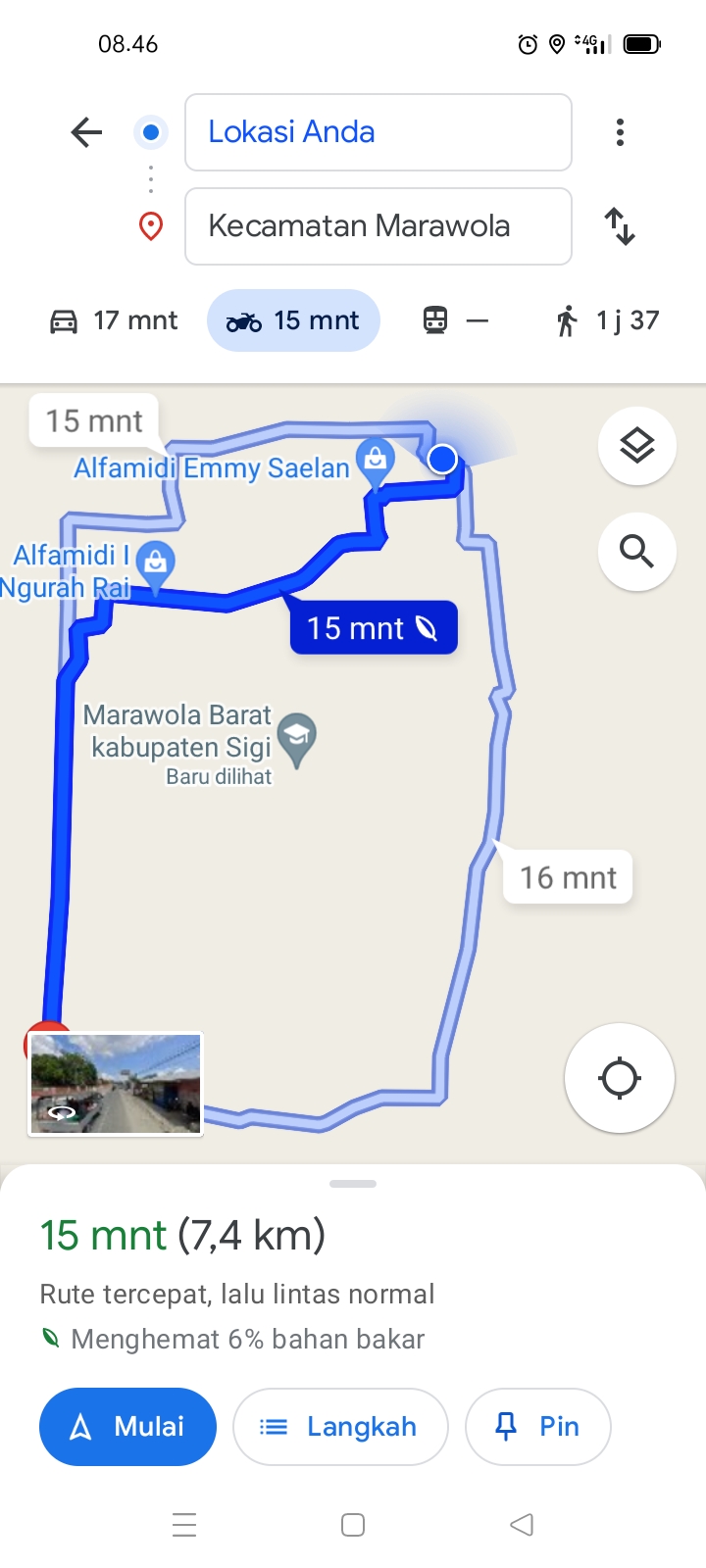Screen dimensions: 706x1568
Task: Start navigation with Mulai
Action: click(127, 1427)
